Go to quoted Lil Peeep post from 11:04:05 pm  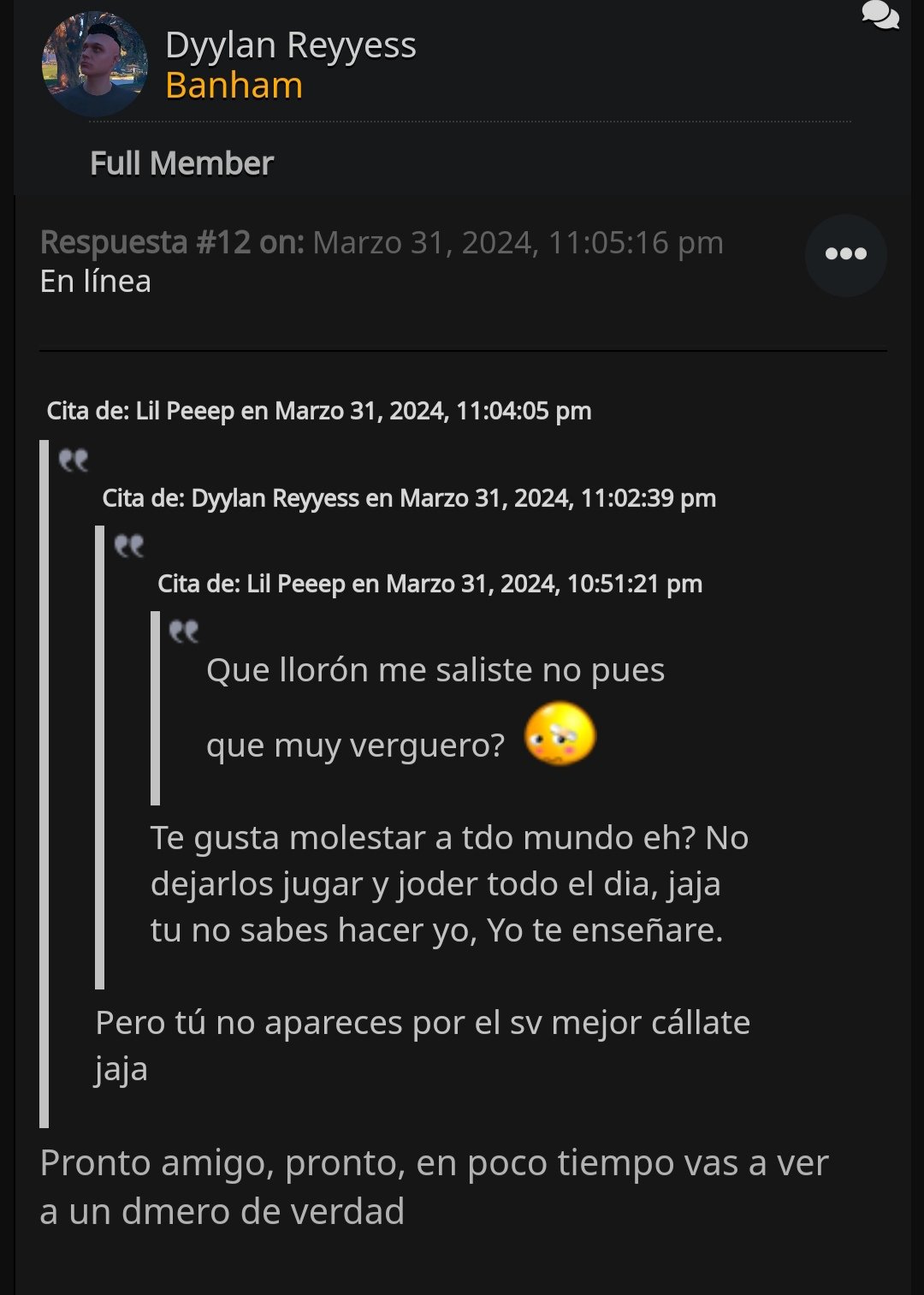point(318,411)
